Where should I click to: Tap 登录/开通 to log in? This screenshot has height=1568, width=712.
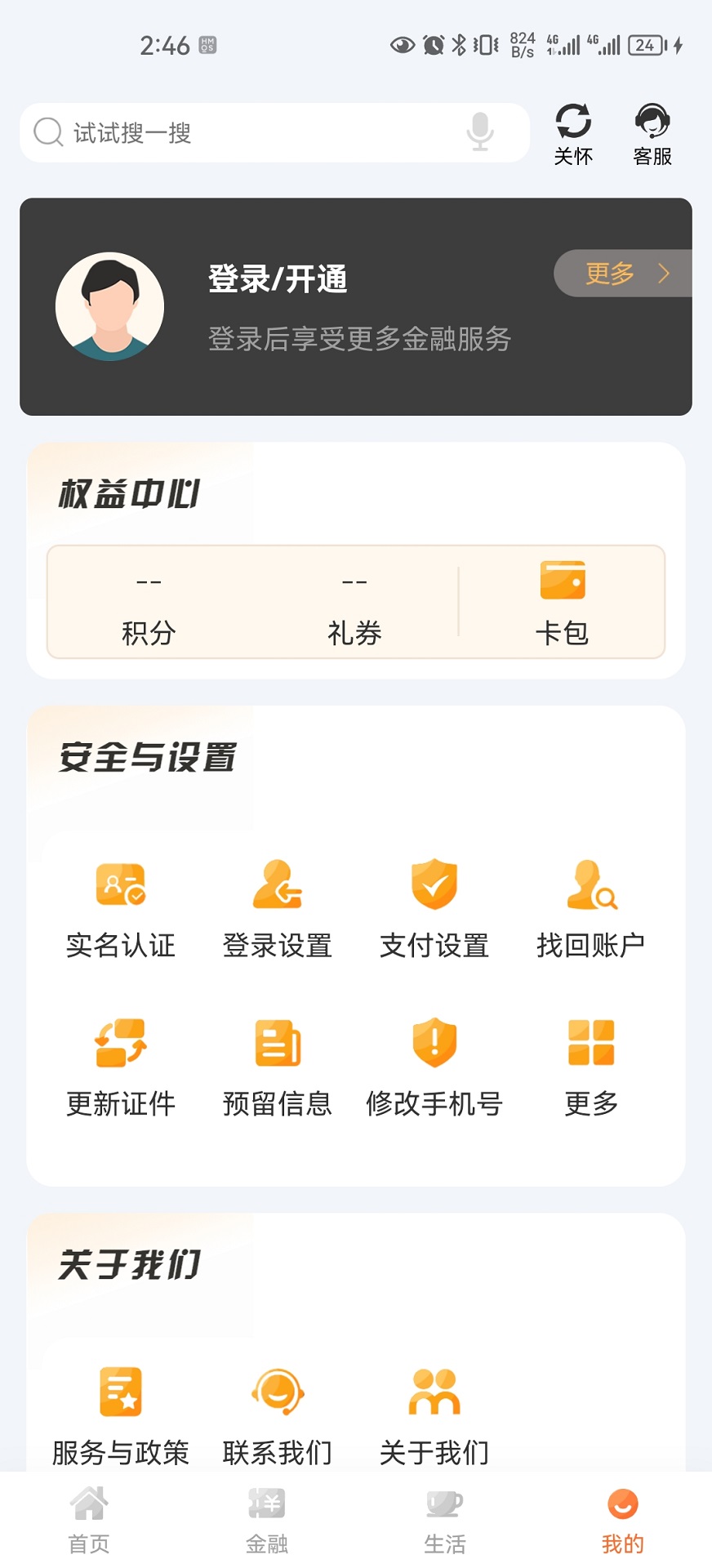coord(278,278)
